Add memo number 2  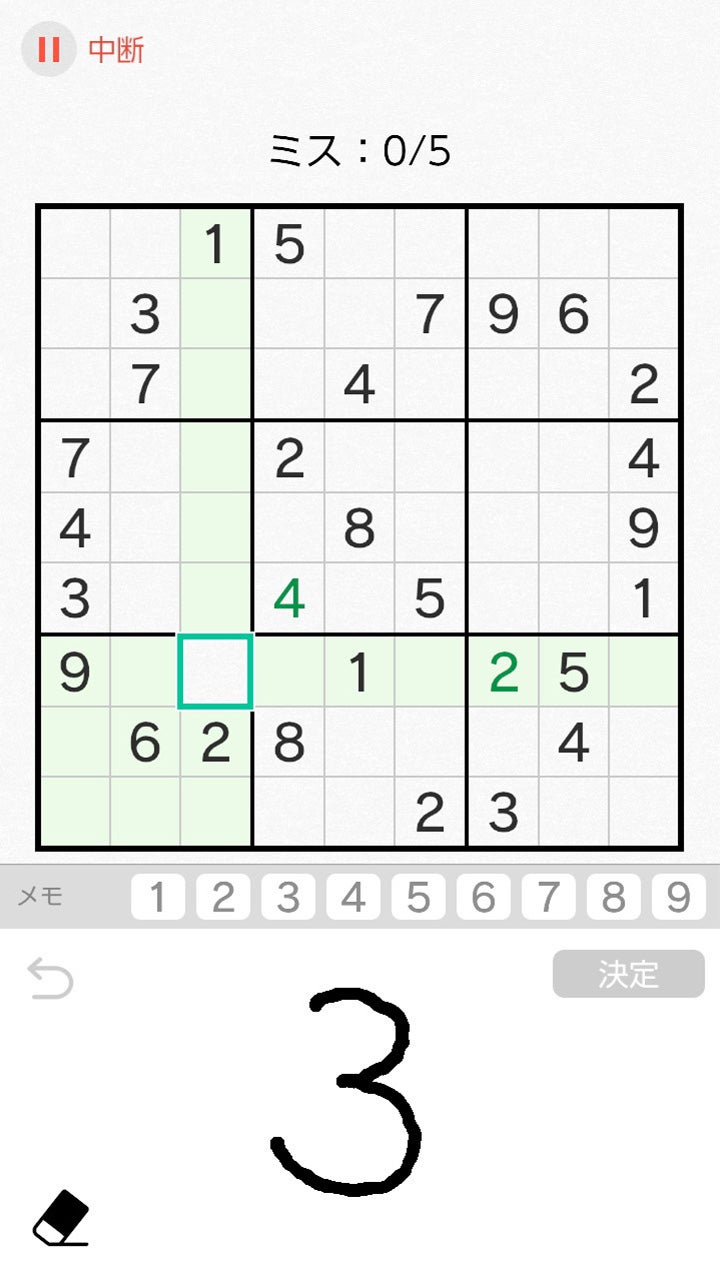223,897
